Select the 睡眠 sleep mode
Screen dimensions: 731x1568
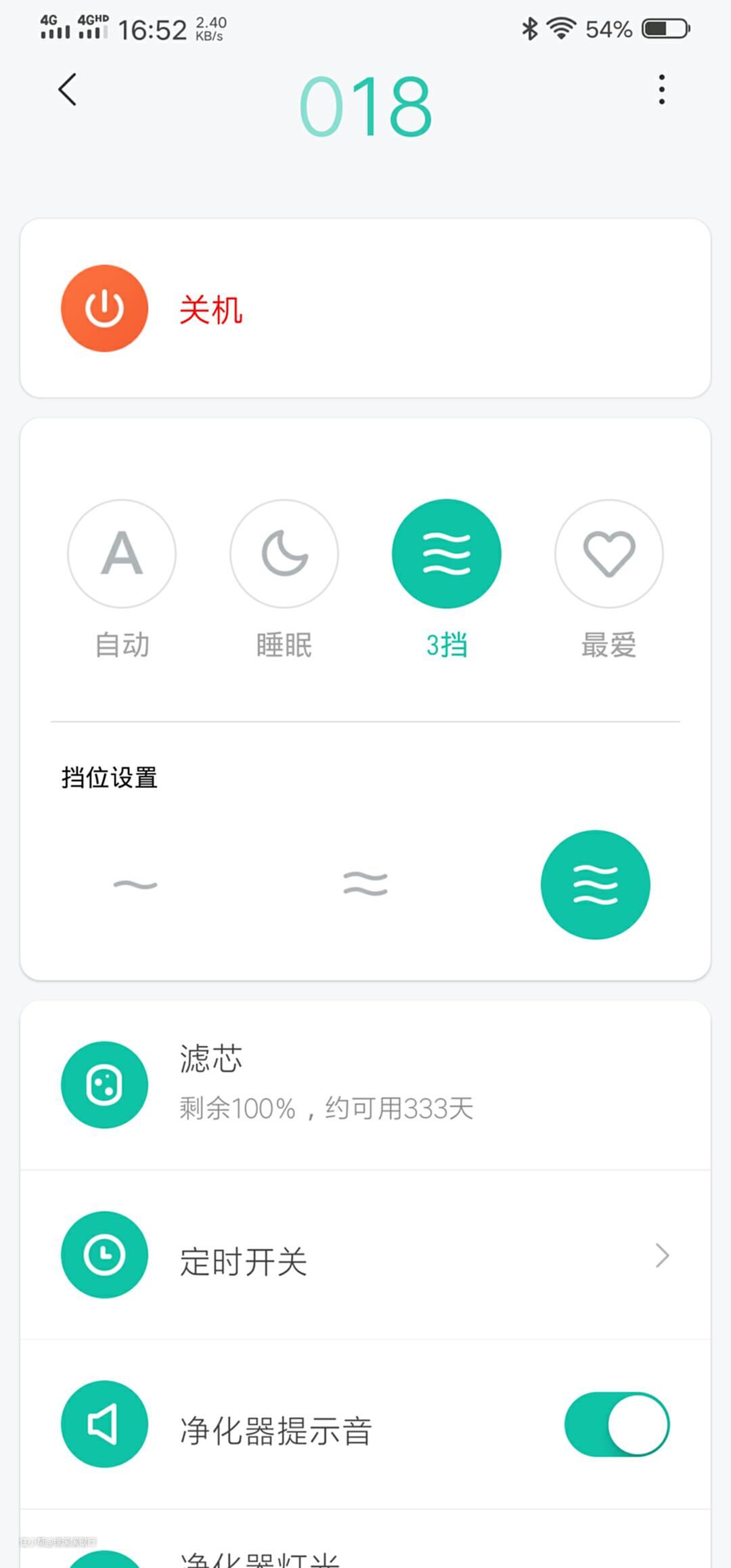tap(284, 554)
